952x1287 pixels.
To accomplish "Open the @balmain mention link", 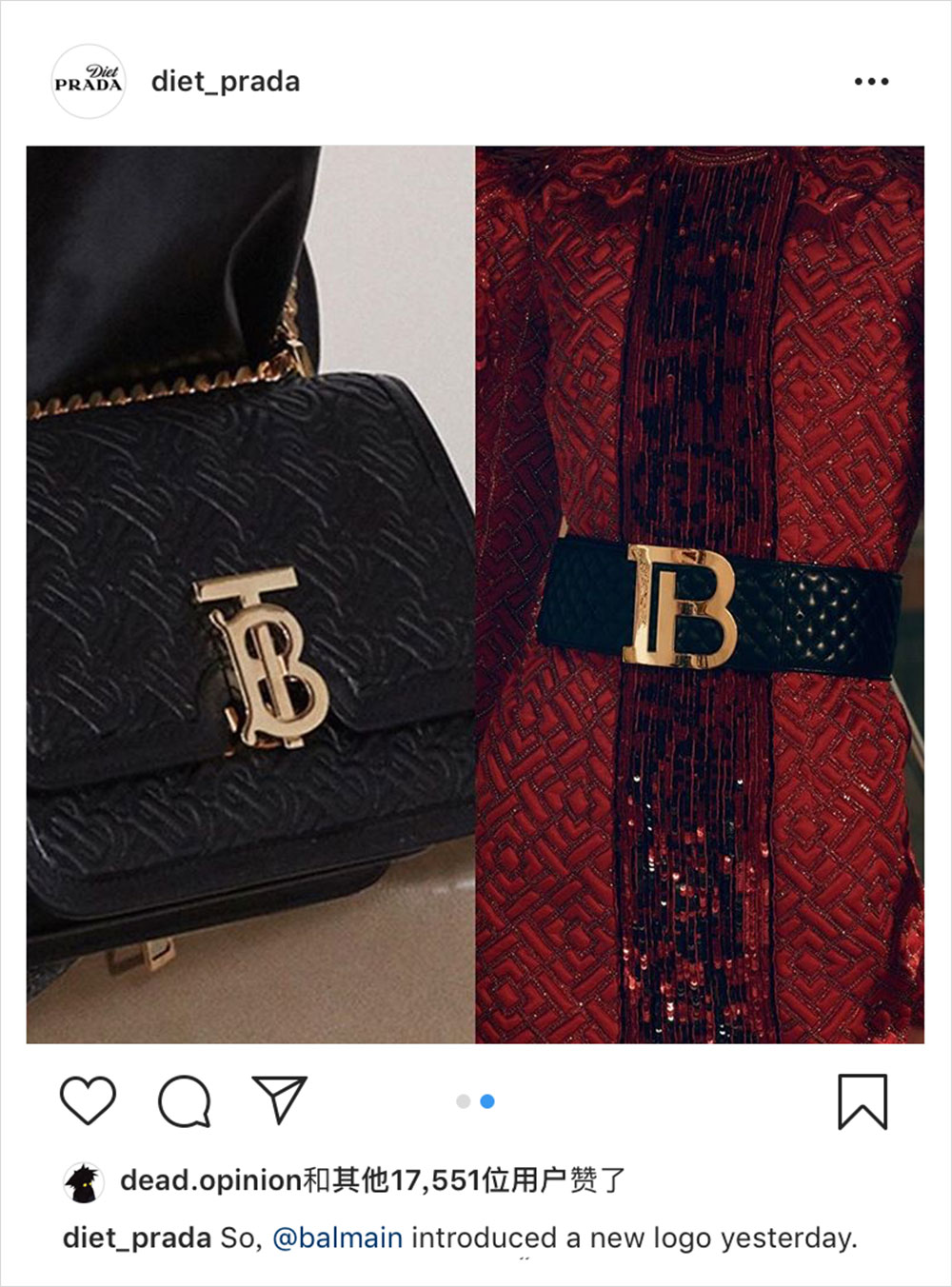I will tap(337, 1237).
